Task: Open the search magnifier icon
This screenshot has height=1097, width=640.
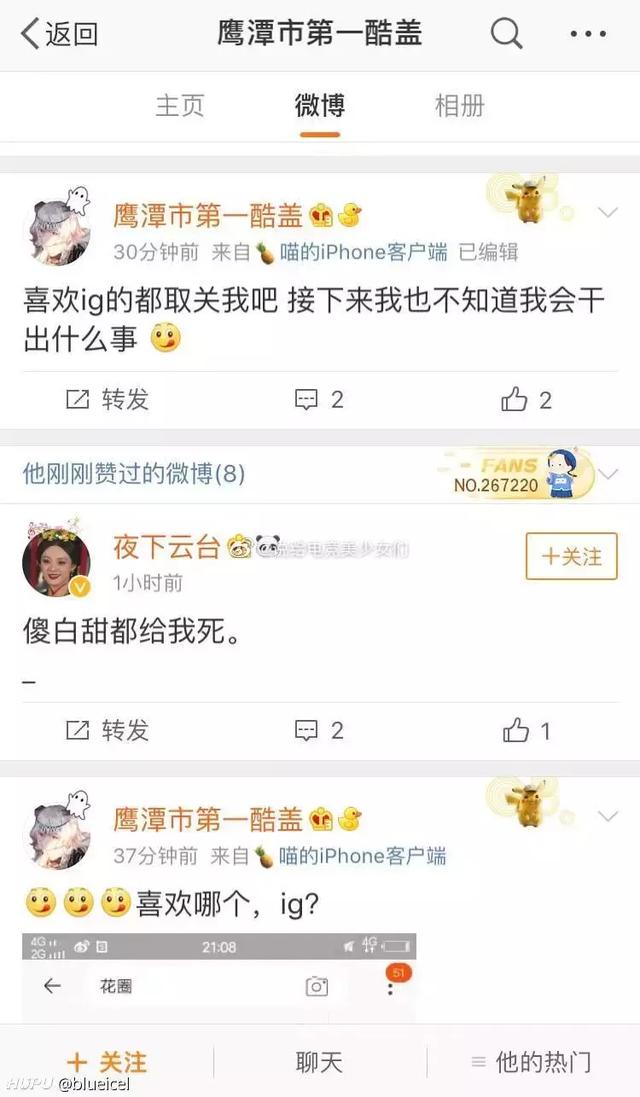Action: coord(506,34)
